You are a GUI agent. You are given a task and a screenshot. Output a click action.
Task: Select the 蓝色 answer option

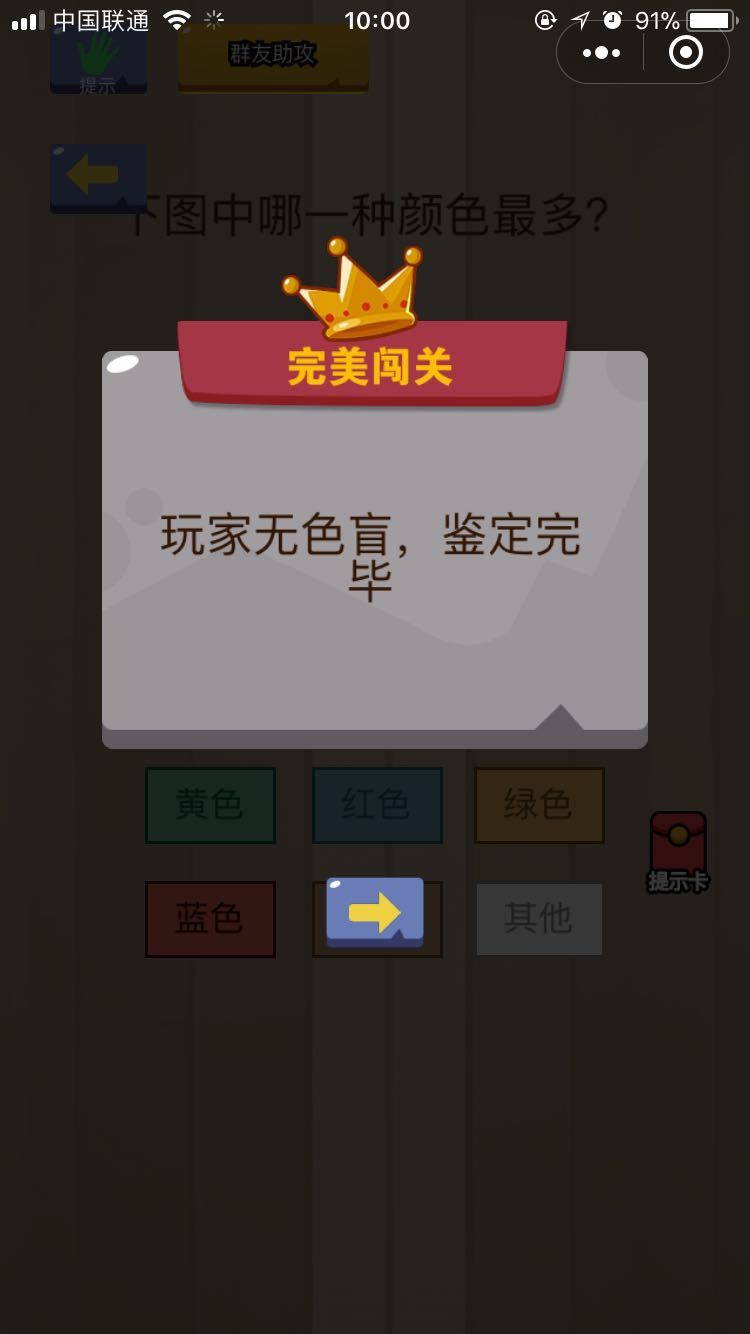pos(210,919)
